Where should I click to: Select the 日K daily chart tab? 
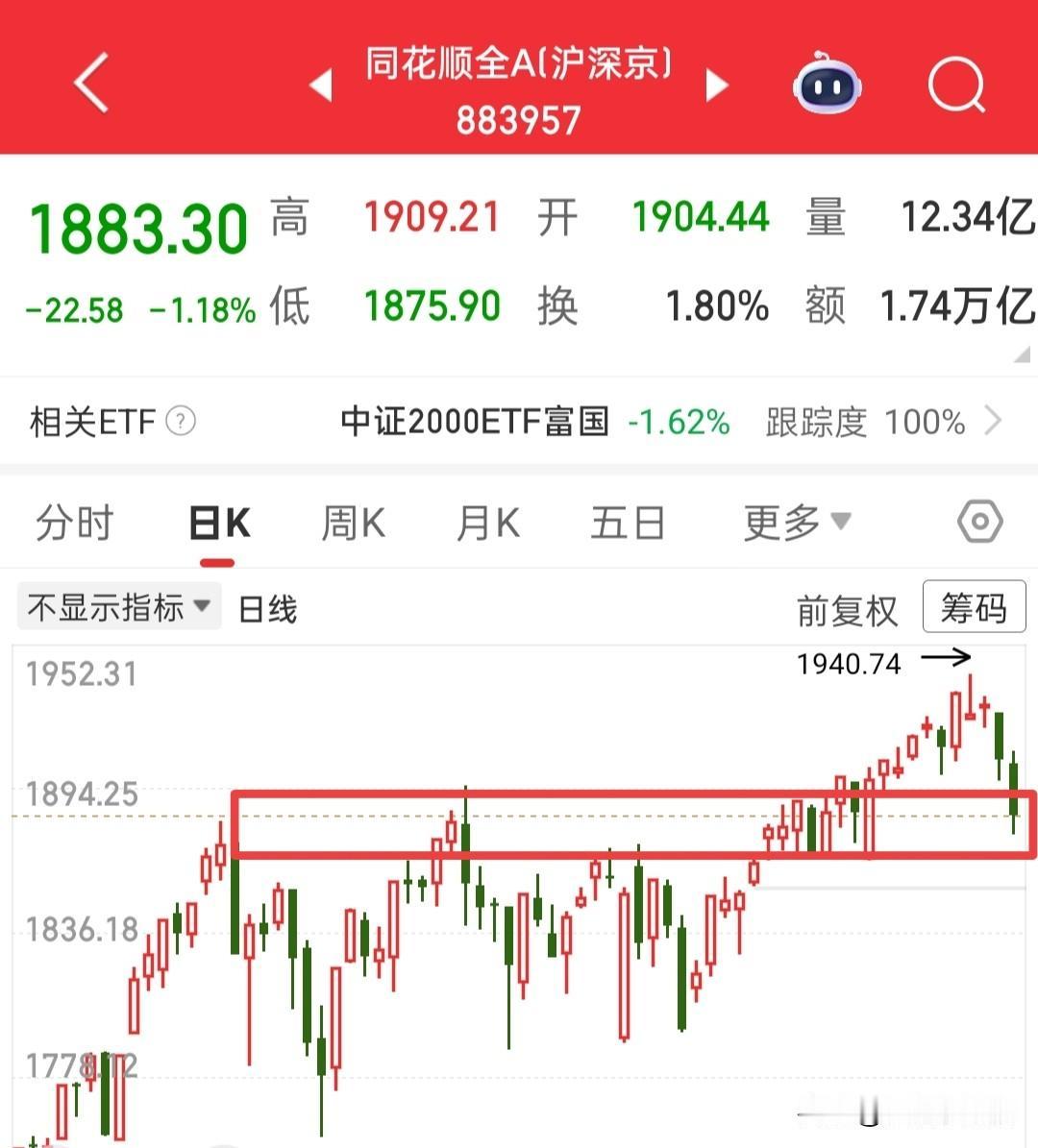[x=217, y=522]
